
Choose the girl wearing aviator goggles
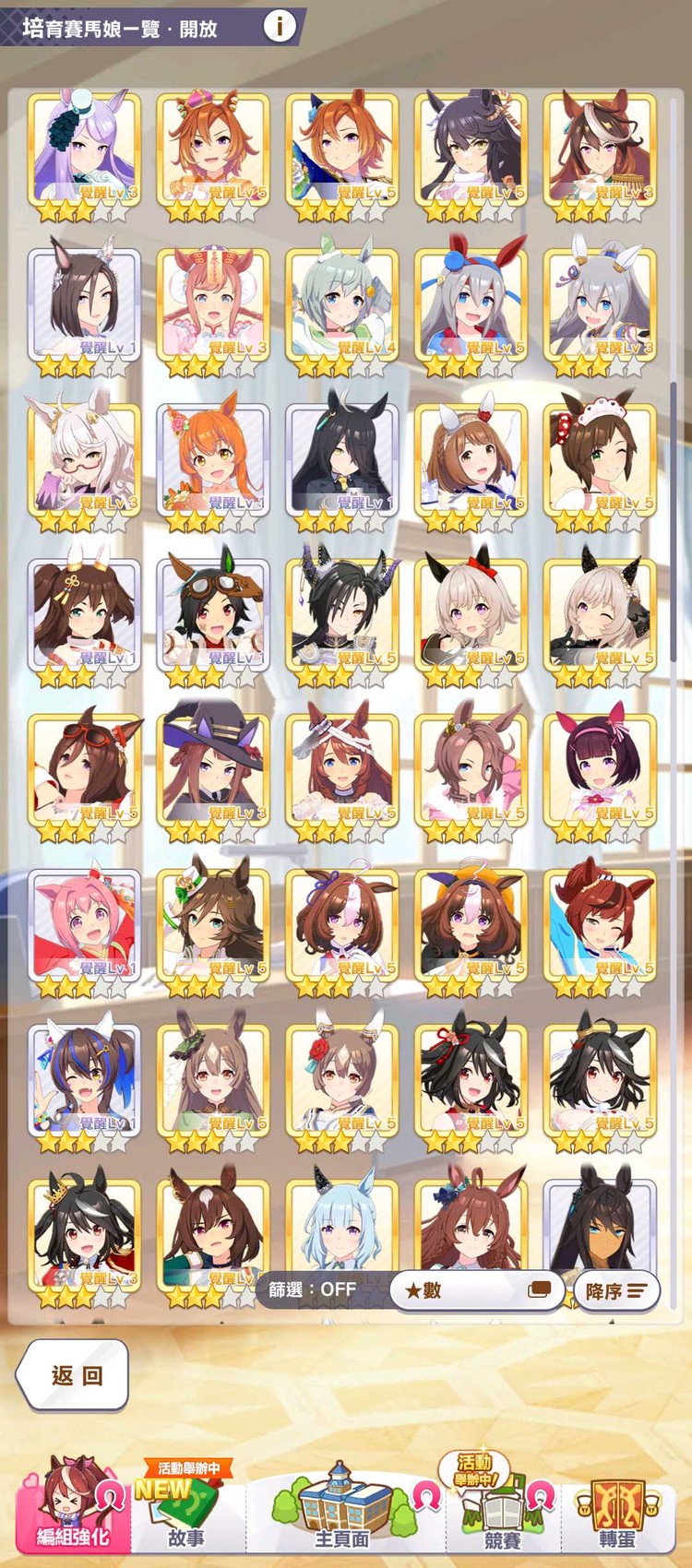click(213, 614)
